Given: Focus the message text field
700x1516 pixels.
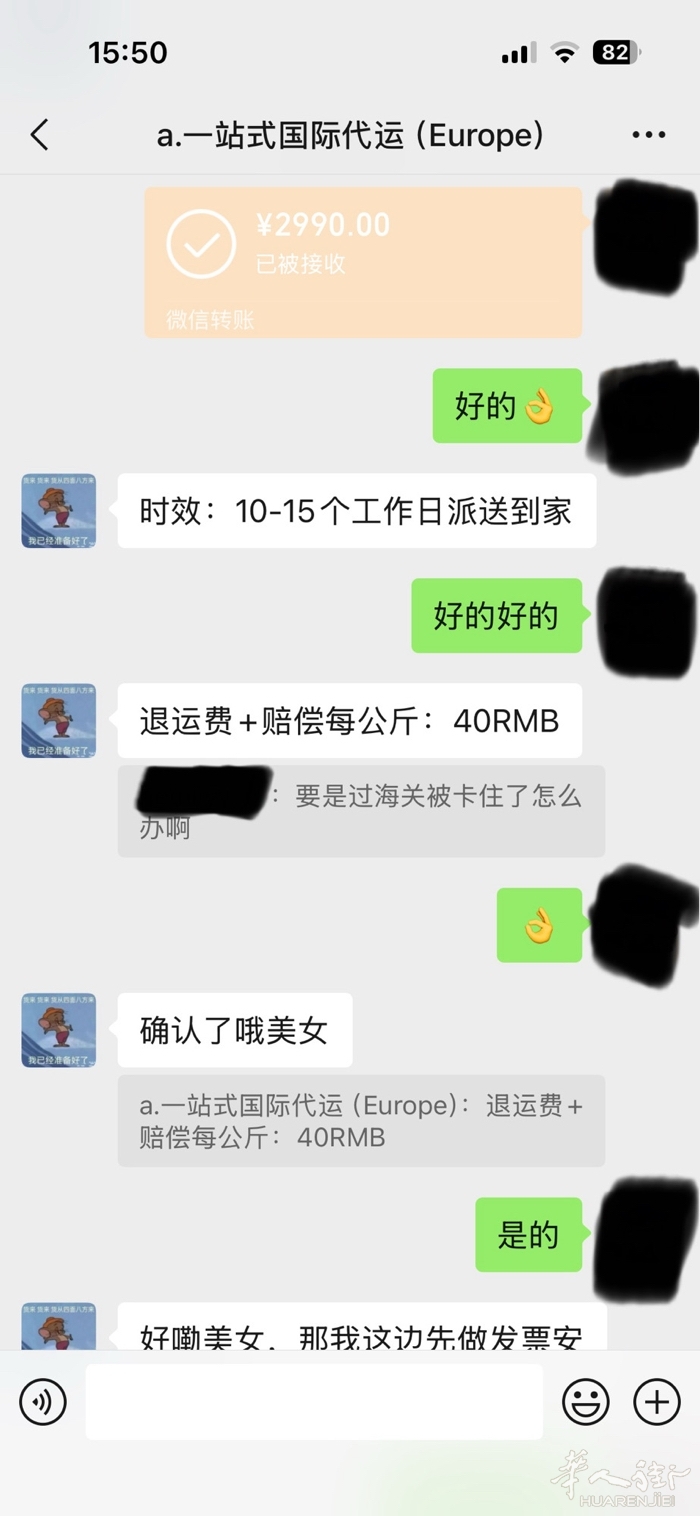Looking at the screenshot, I should [314, 1402].
